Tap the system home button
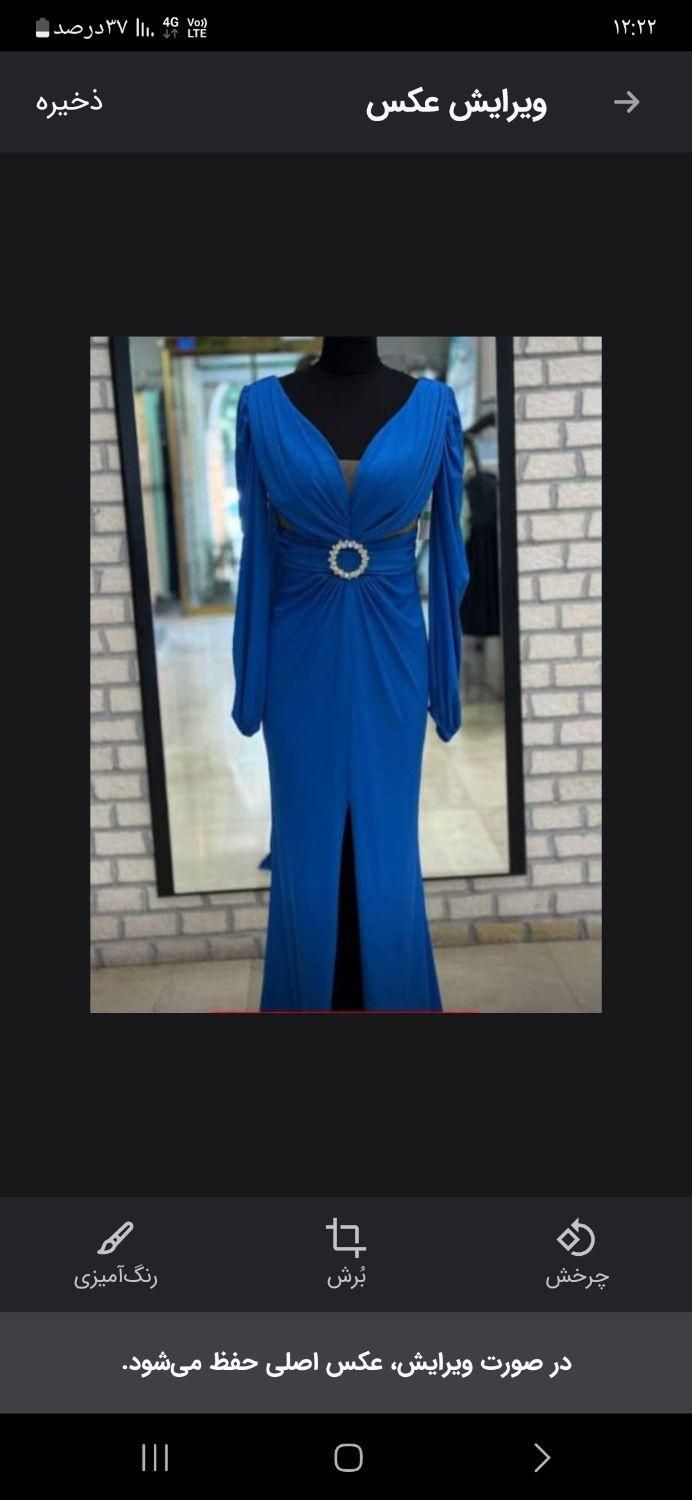The width and height of the screenshot is (692, 1500). tap(348, 1457)
